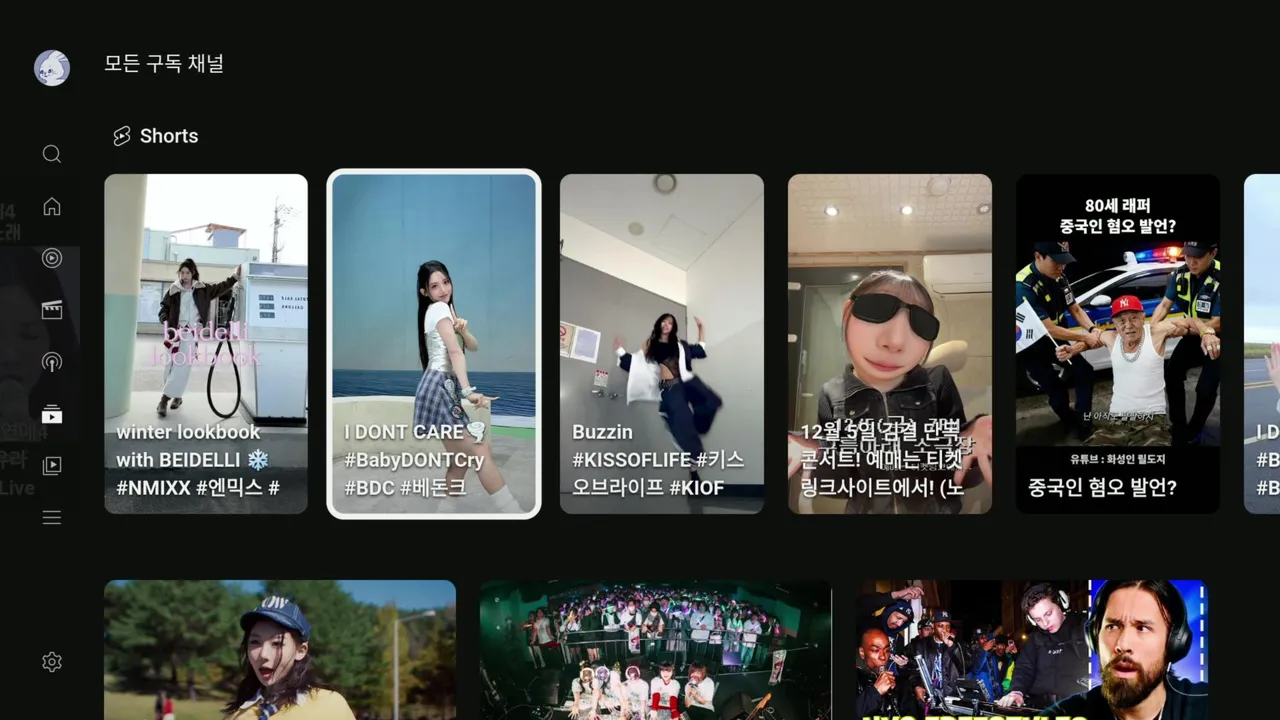Play the Buzzin #KISSOFLIFE short

pyautogui.click(x=662, y=344)
